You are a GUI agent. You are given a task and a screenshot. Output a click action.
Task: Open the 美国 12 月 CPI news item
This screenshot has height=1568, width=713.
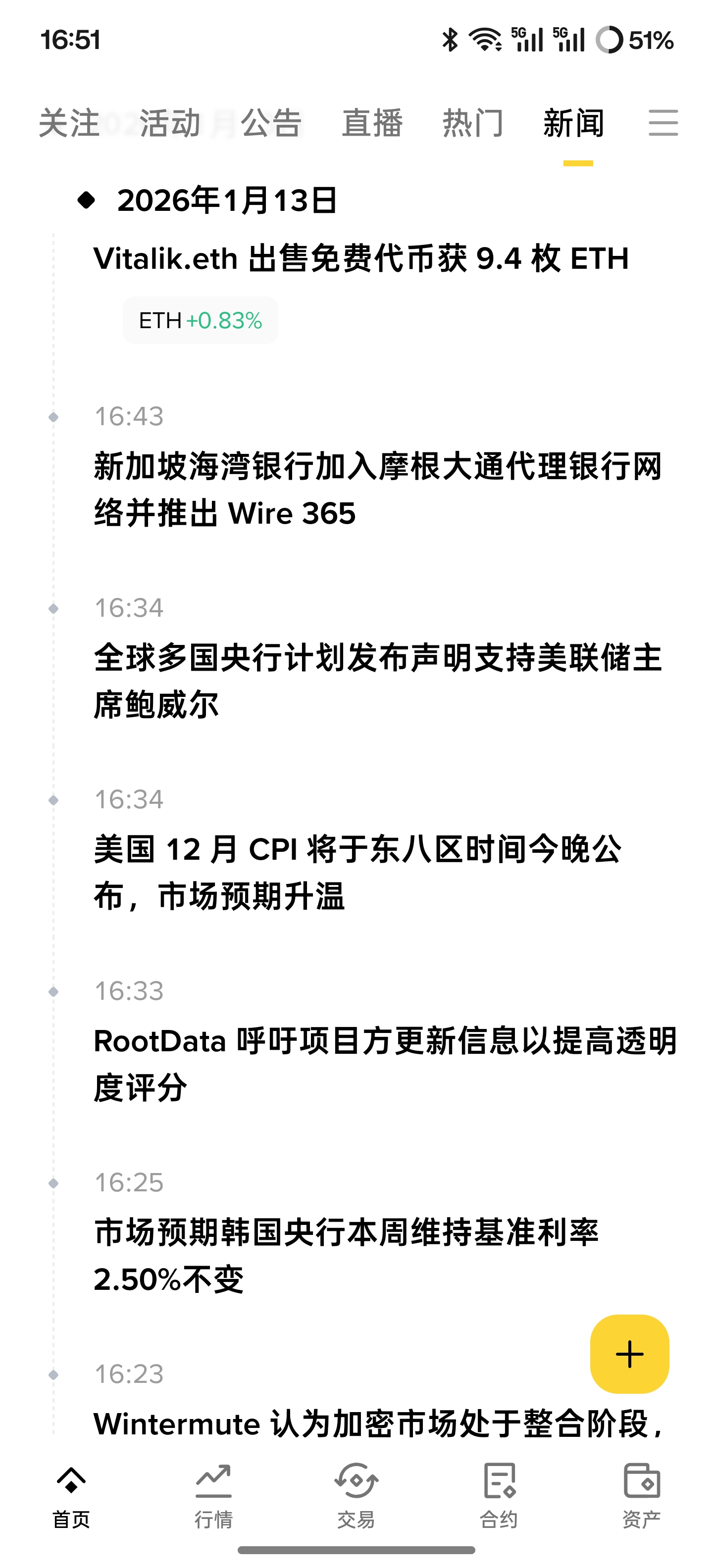pos(358,872)
